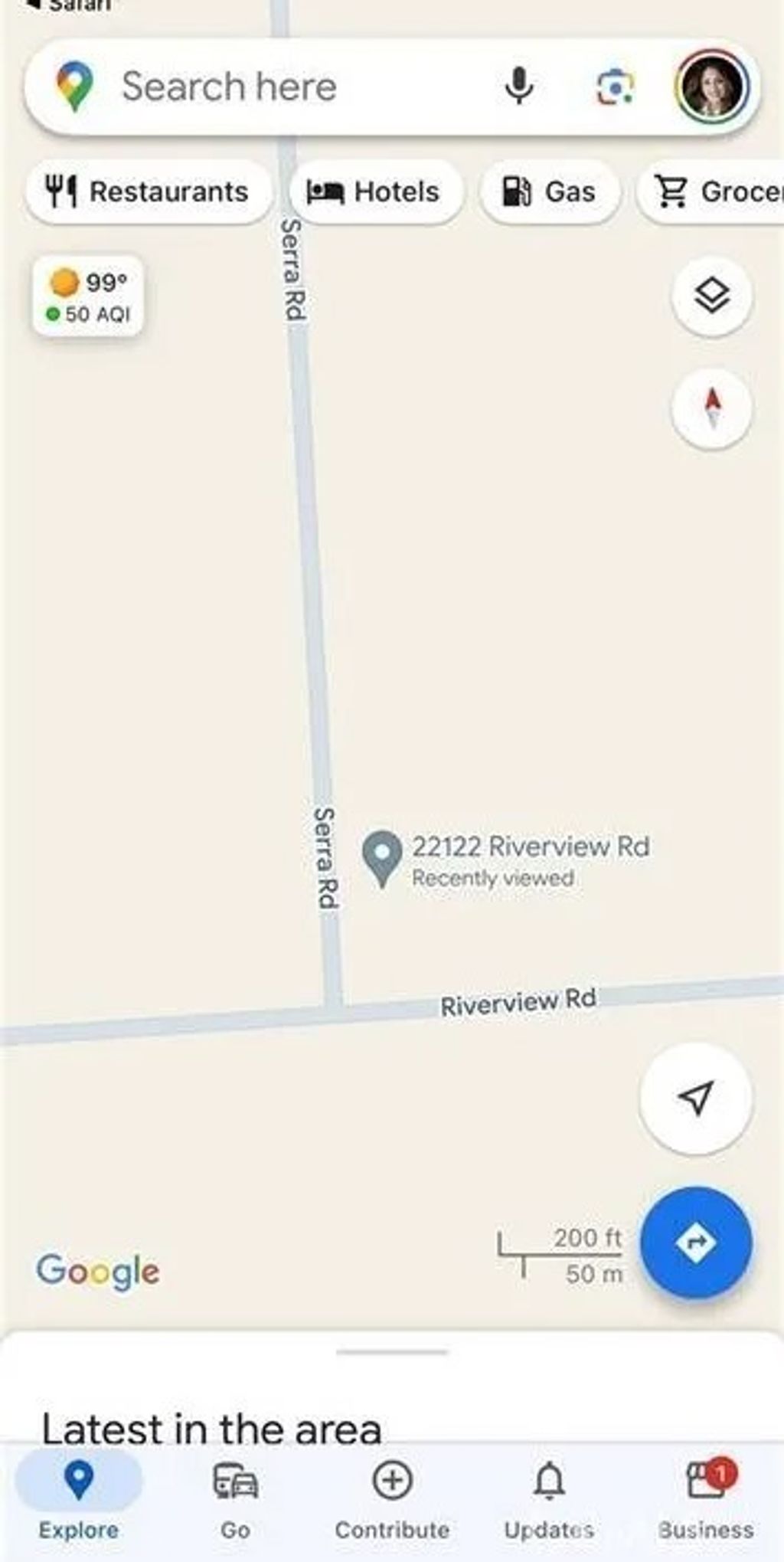Viewport: 784px width, 1562px height.
Task: Tap the Google Maps pin in search bar
Action: 75,86
